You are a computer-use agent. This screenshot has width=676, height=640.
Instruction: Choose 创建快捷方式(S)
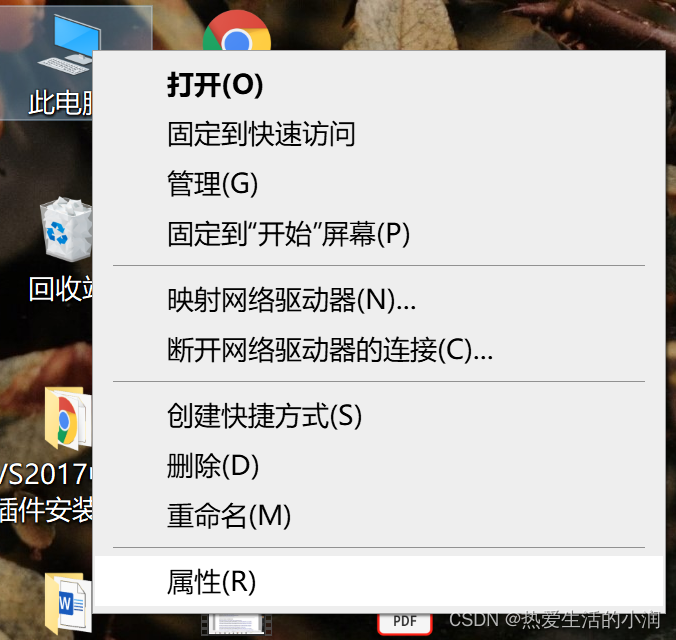point(264,415)
